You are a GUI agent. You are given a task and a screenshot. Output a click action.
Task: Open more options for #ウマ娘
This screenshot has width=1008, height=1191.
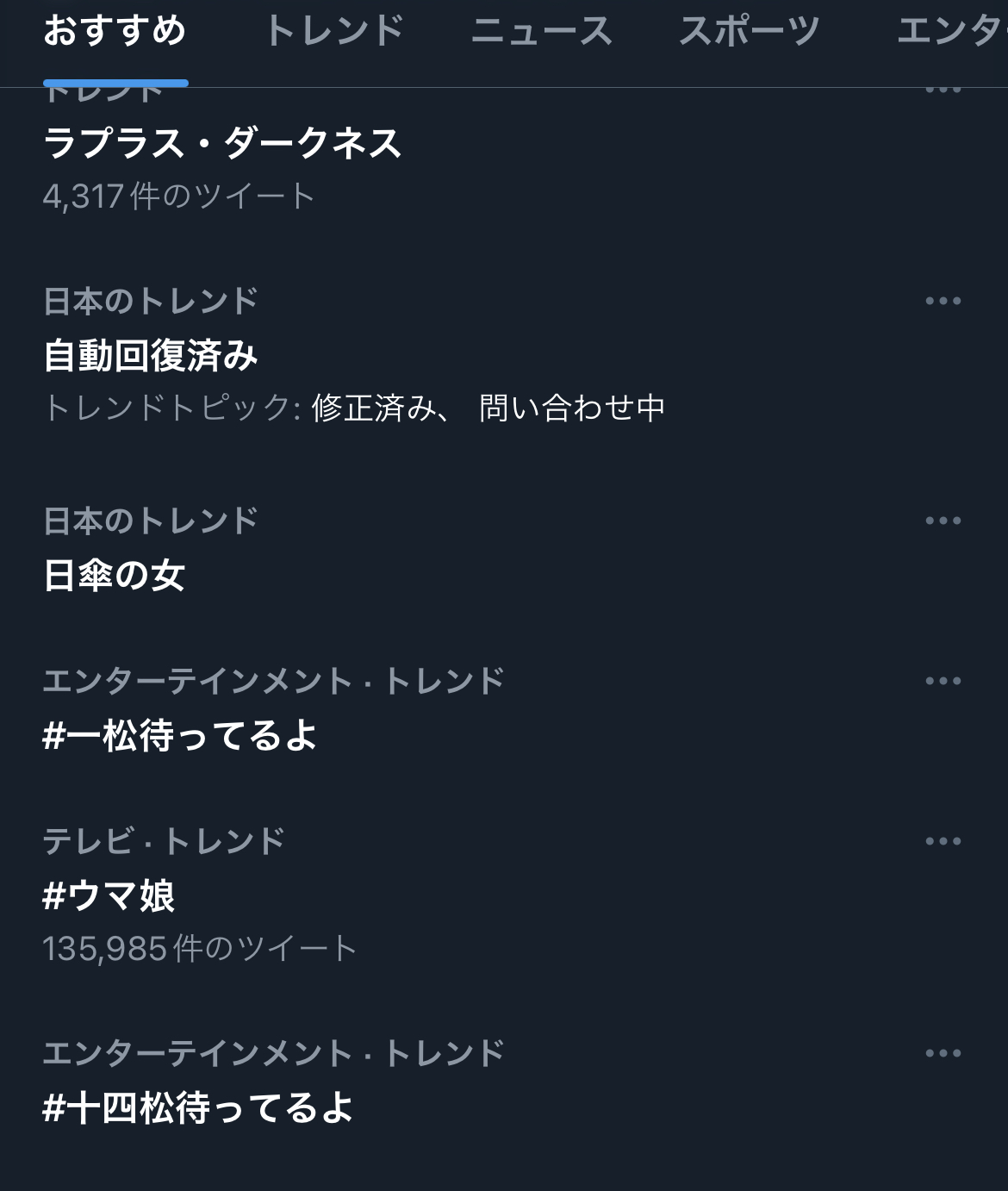(943, 841)
